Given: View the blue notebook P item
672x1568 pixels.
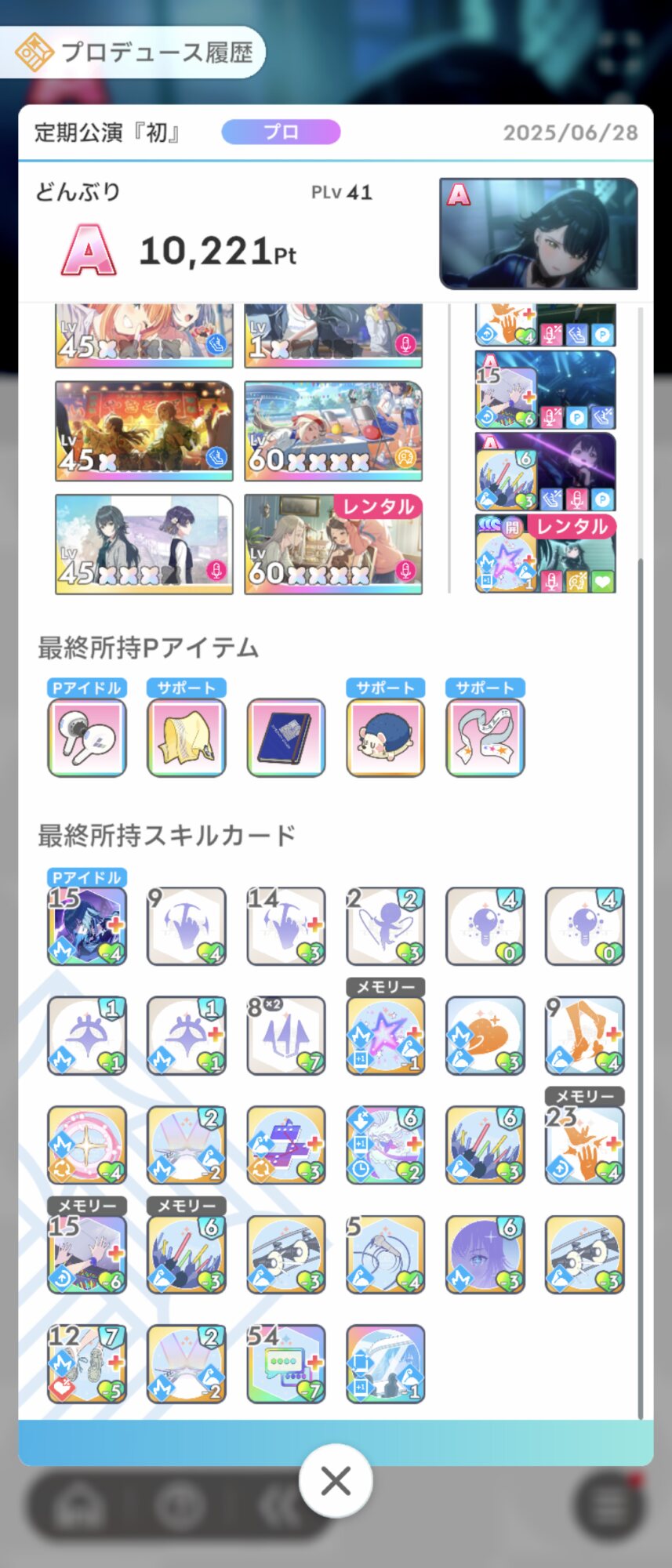Looking at the screenshot, I should point(286,737).
